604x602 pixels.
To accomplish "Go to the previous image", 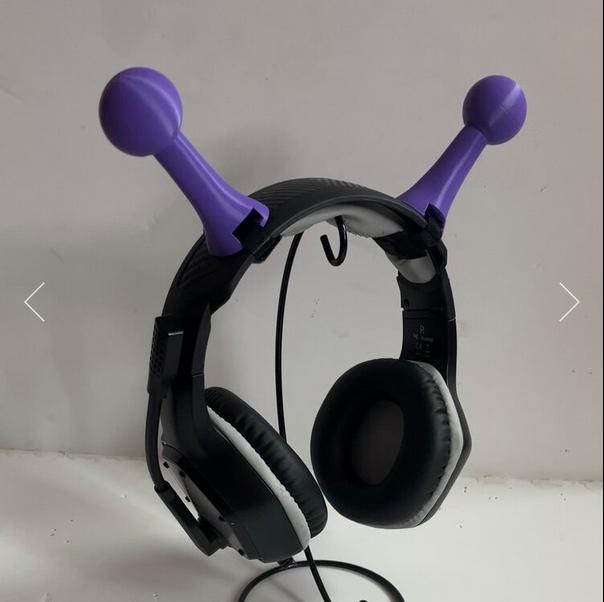I will 35,301.
